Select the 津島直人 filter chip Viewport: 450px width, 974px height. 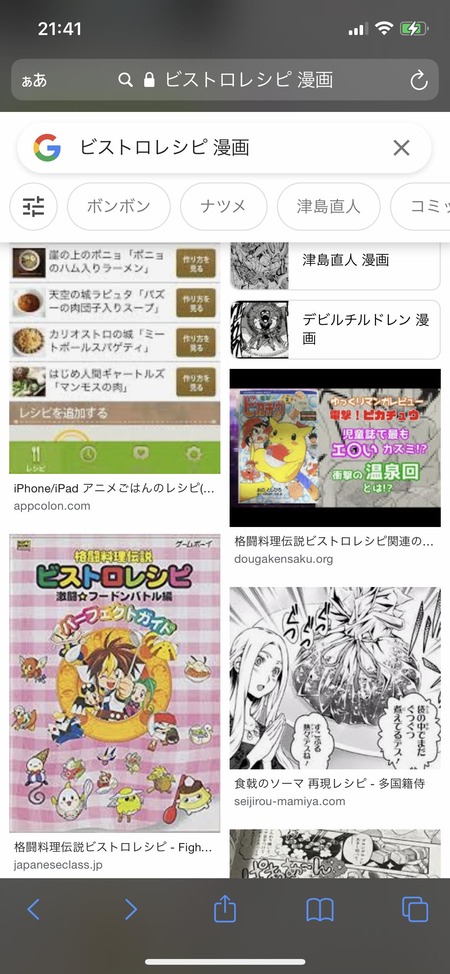329,207
